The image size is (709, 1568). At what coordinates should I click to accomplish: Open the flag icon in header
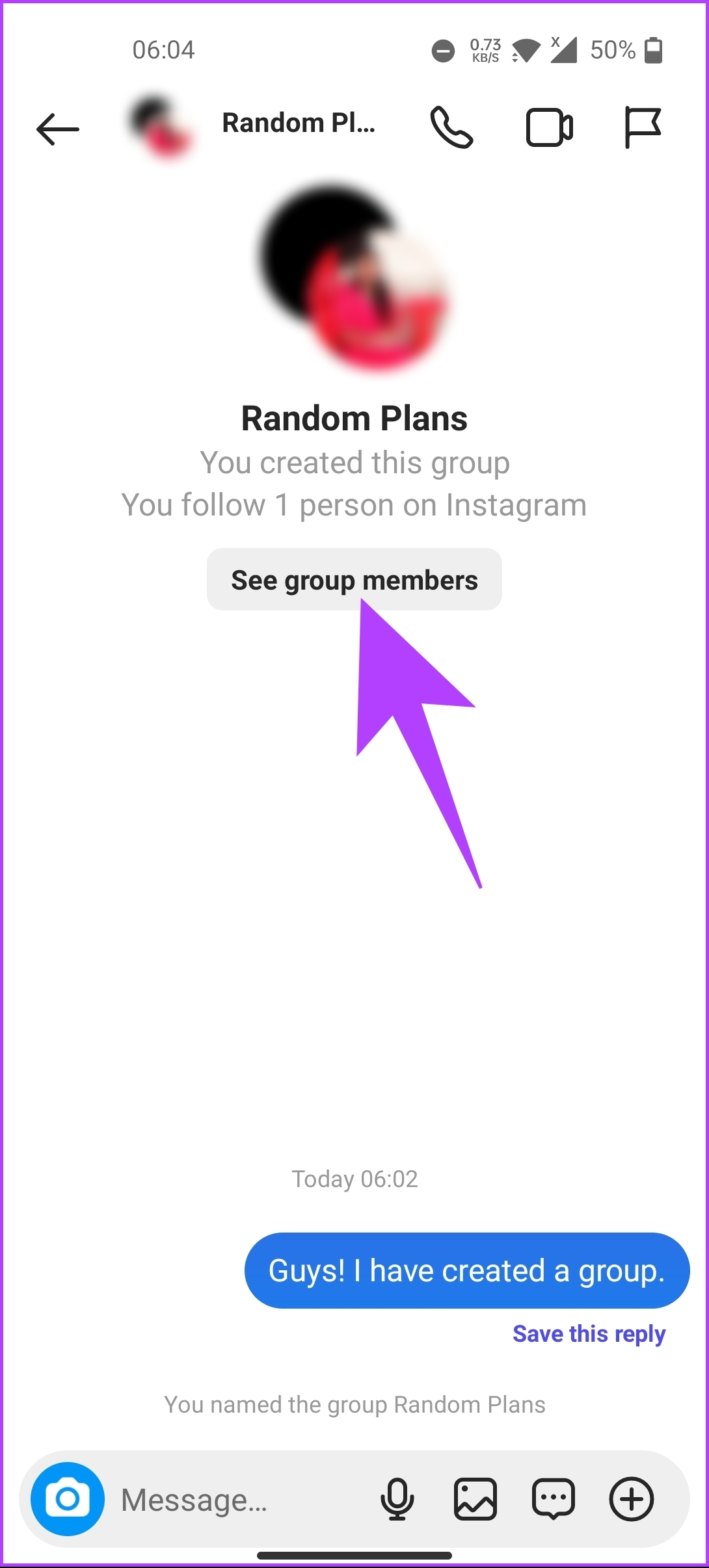[643, 127]
